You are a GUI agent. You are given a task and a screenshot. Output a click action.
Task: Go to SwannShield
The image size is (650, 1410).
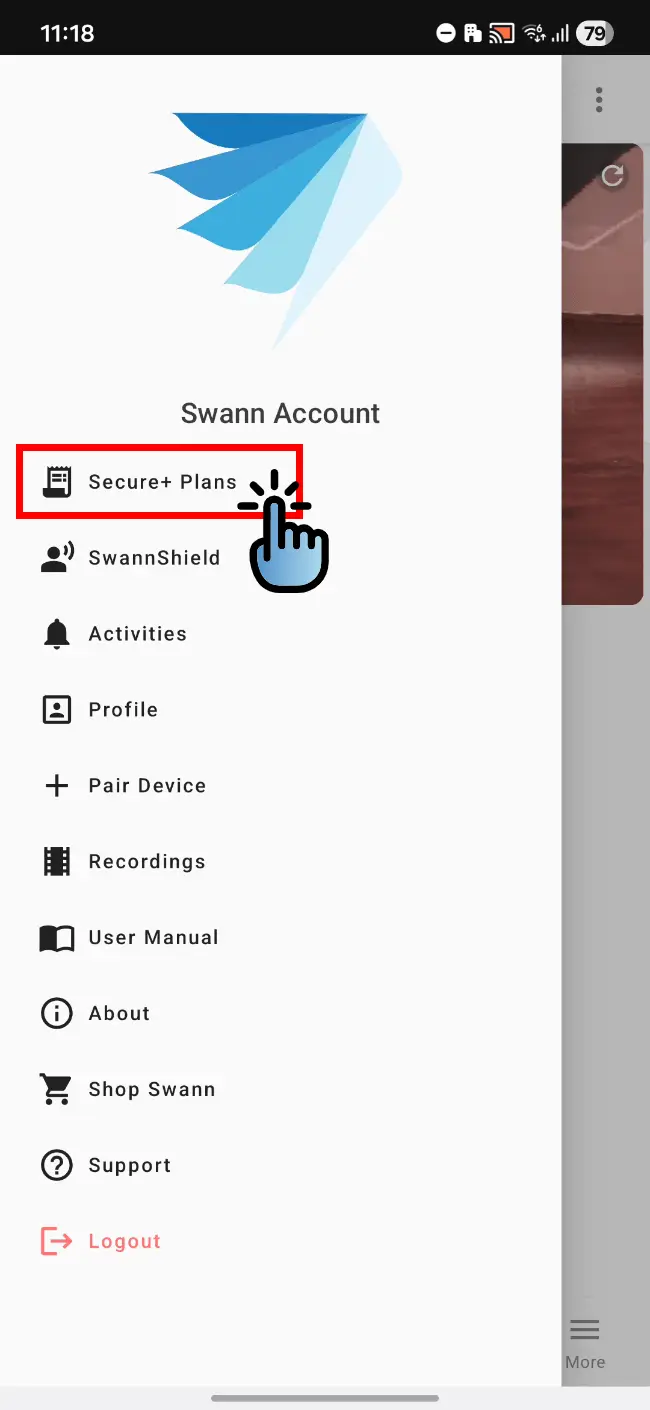[x=153, y=558]
